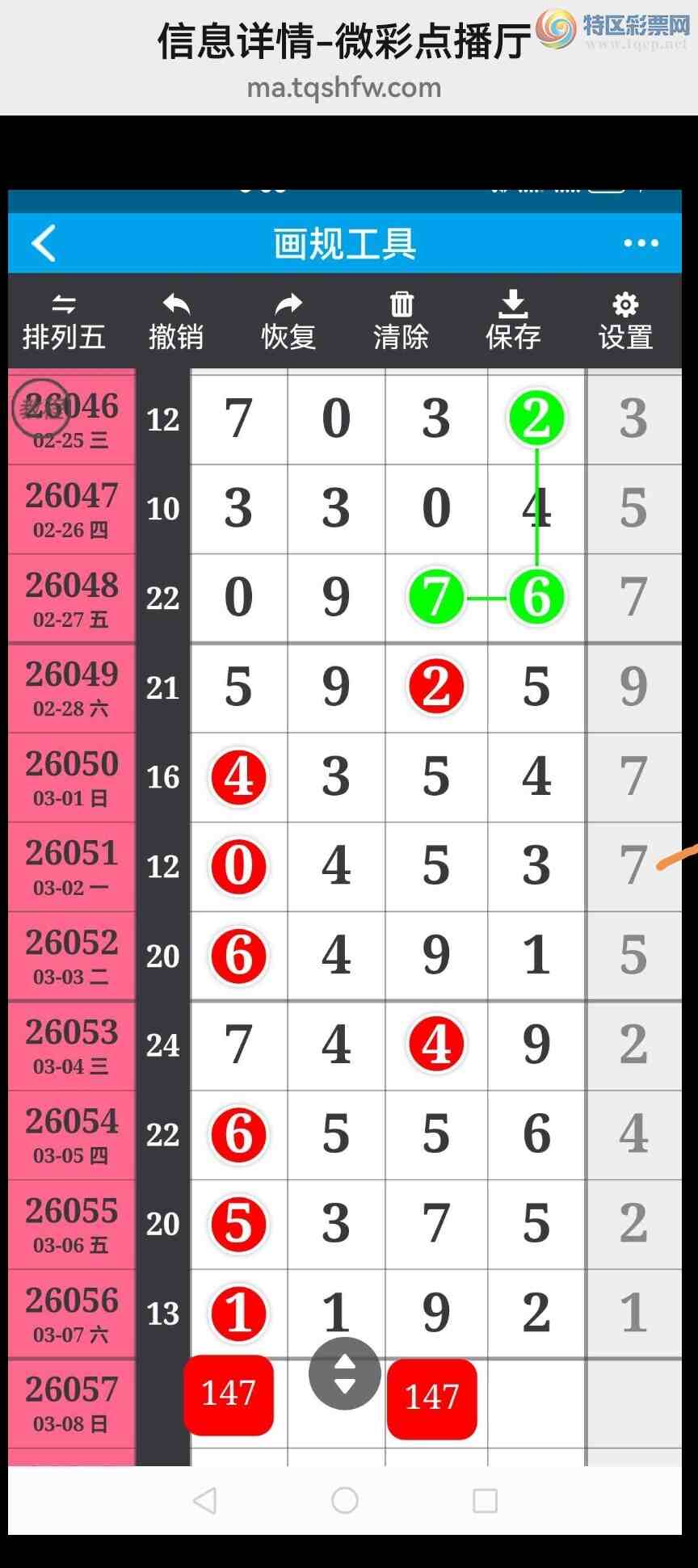Switch lottery type via 排列五
This screenshot has height=1568, width=698.
tap(64, 322)
